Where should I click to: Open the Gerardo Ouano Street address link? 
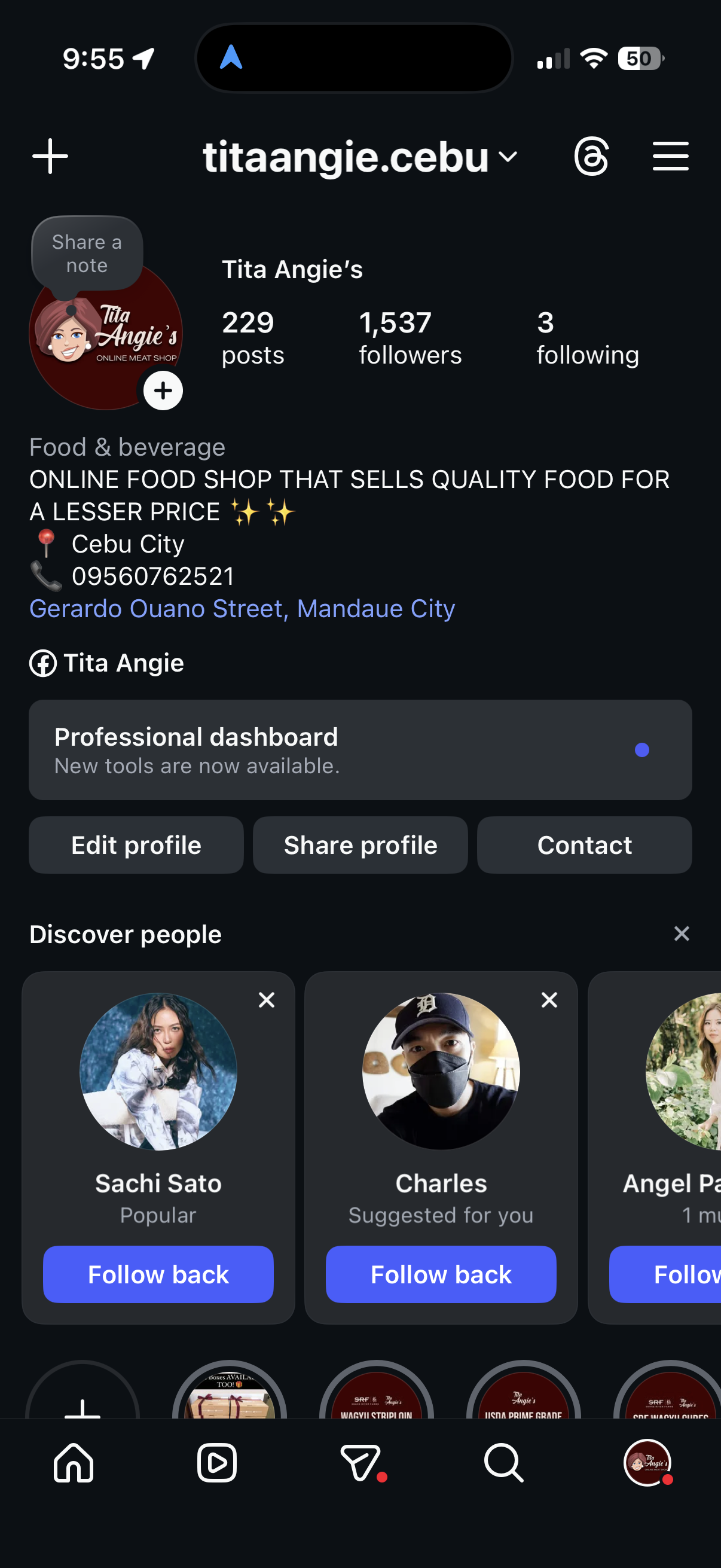(242, 609)
